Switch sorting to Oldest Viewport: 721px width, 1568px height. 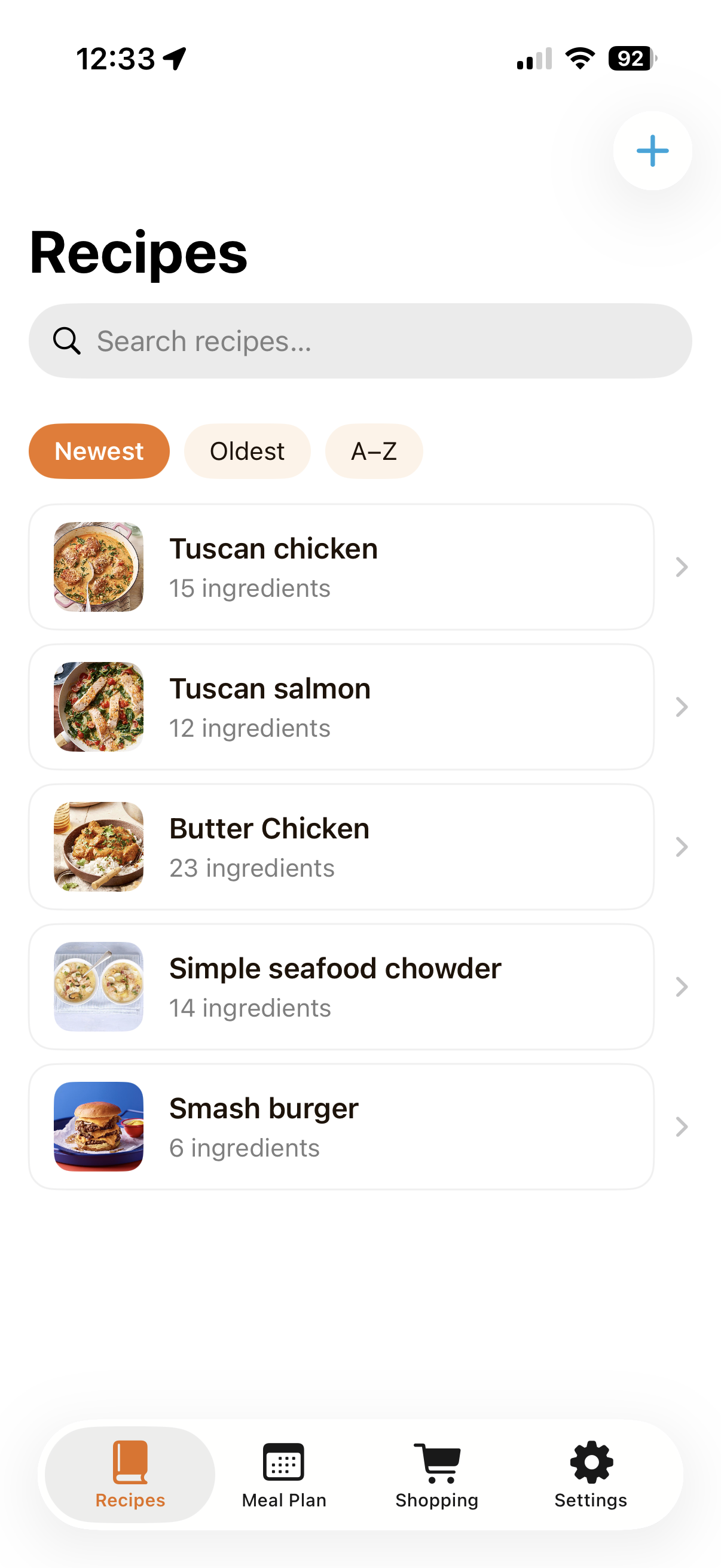pyautogui.click(x=247, y=451)
